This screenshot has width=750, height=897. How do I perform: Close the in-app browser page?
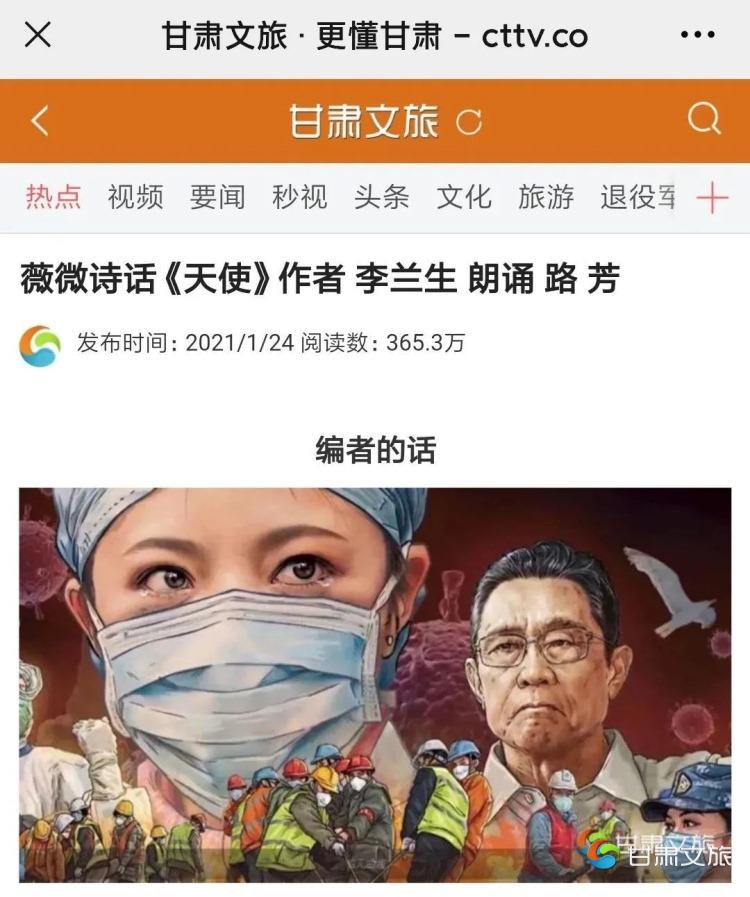(38, 37)
